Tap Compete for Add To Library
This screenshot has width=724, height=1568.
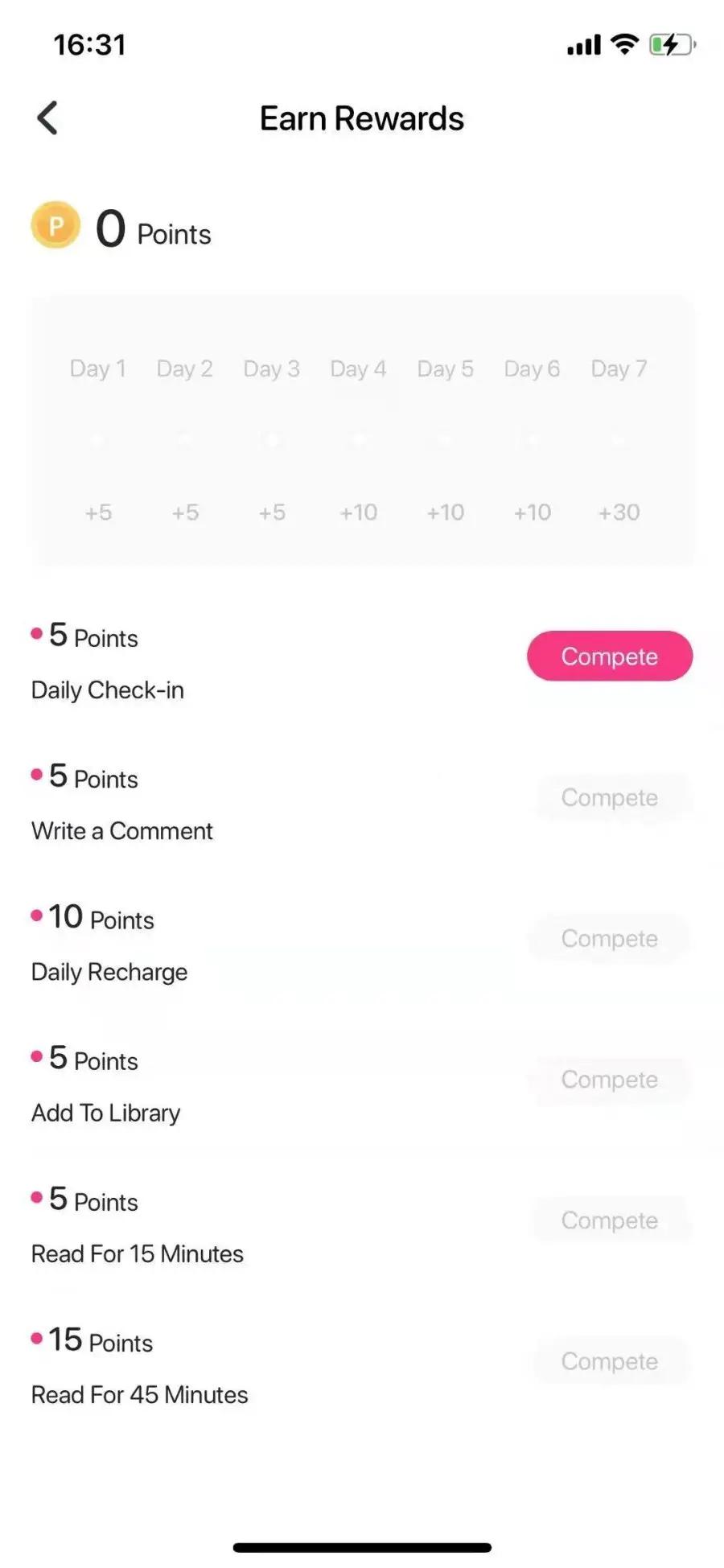point(609,1079)
